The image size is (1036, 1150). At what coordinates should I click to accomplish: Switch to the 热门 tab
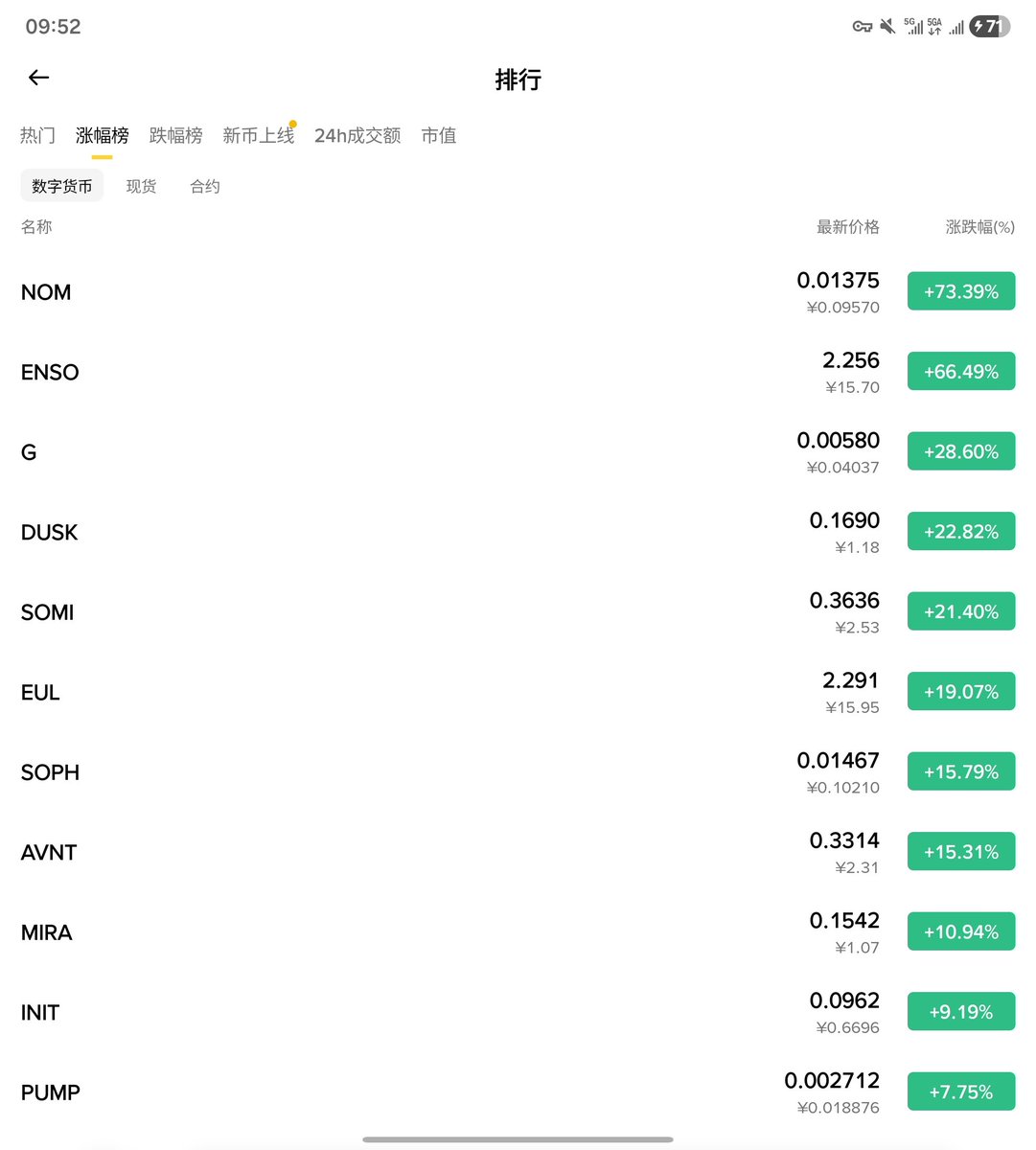[37, 136]
